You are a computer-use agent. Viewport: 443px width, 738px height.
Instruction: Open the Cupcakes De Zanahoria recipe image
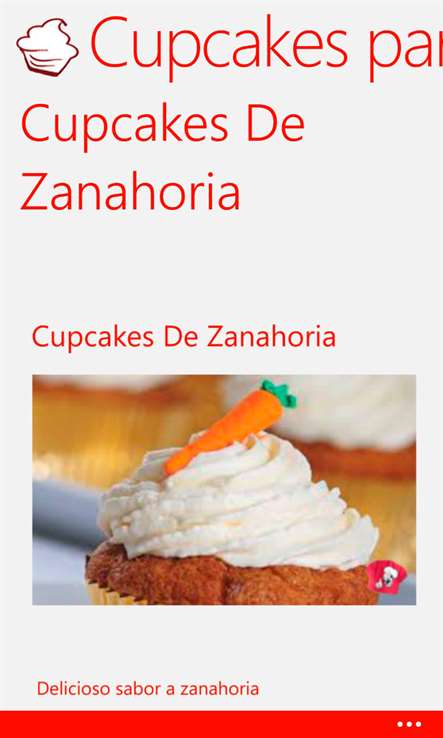pos(224,489)
